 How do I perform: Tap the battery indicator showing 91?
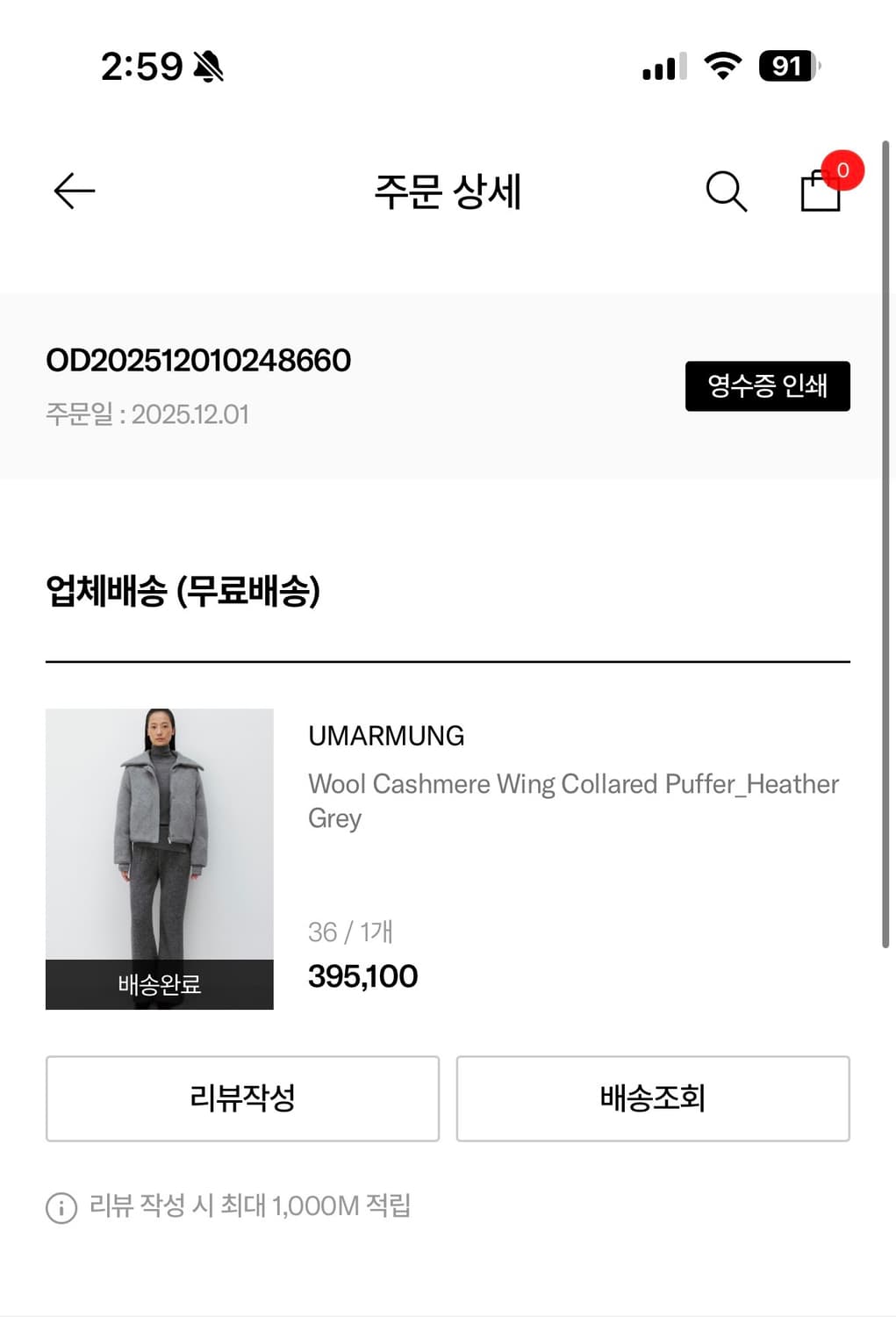(x=785, y=67)
